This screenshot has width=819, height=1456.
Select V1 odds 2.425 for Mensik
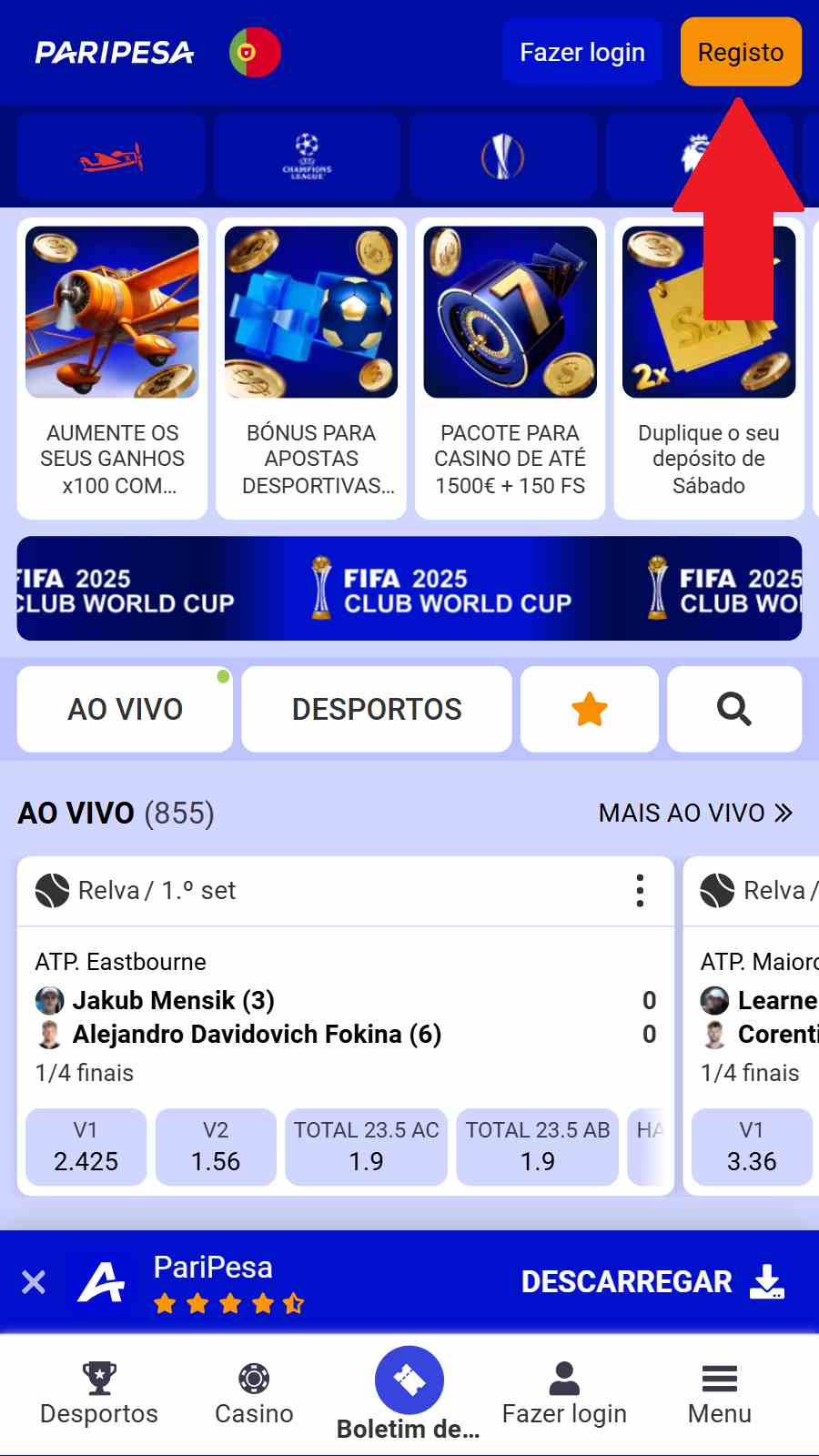(x=86, y=1147)
